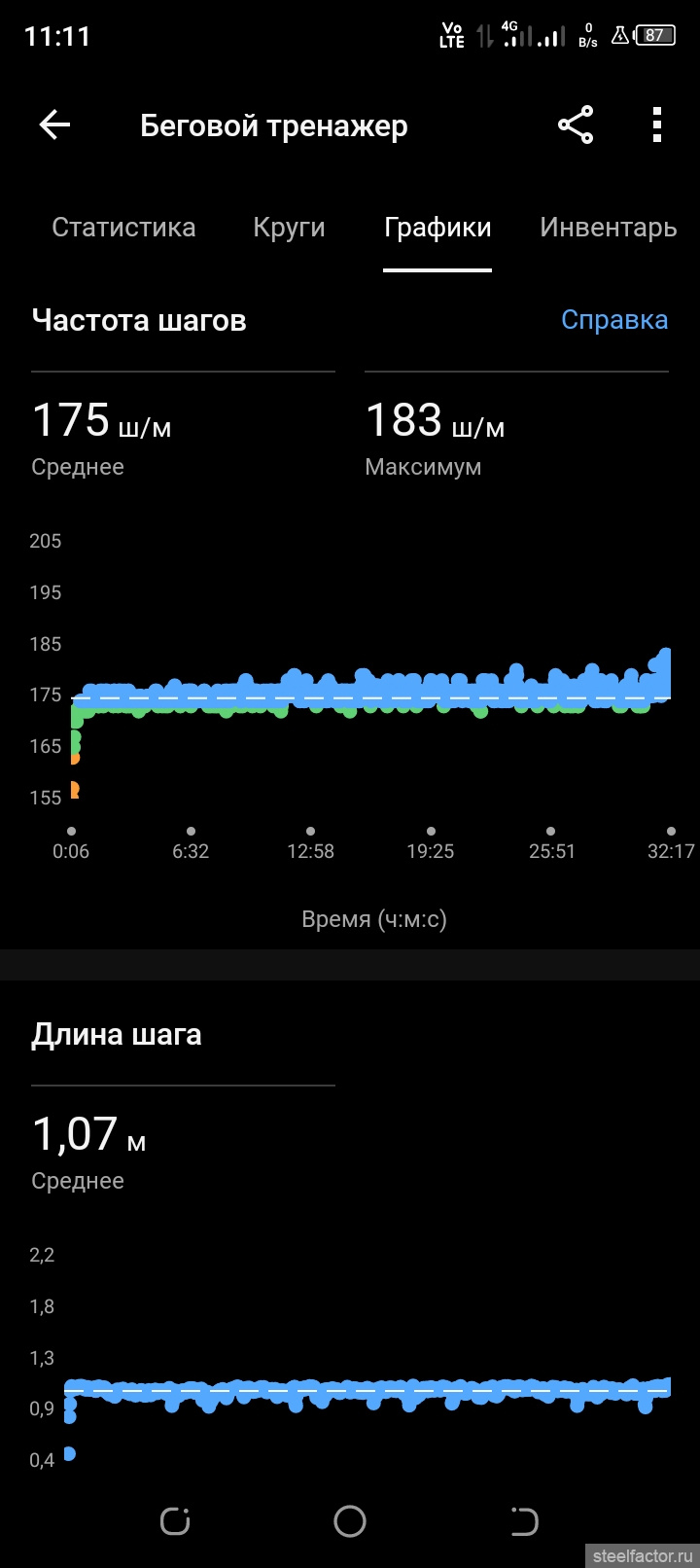Switch to the Статистика tab
The width and height of the screenshot is (700, 1568).
pyautogui.click(x=123, y=228)
